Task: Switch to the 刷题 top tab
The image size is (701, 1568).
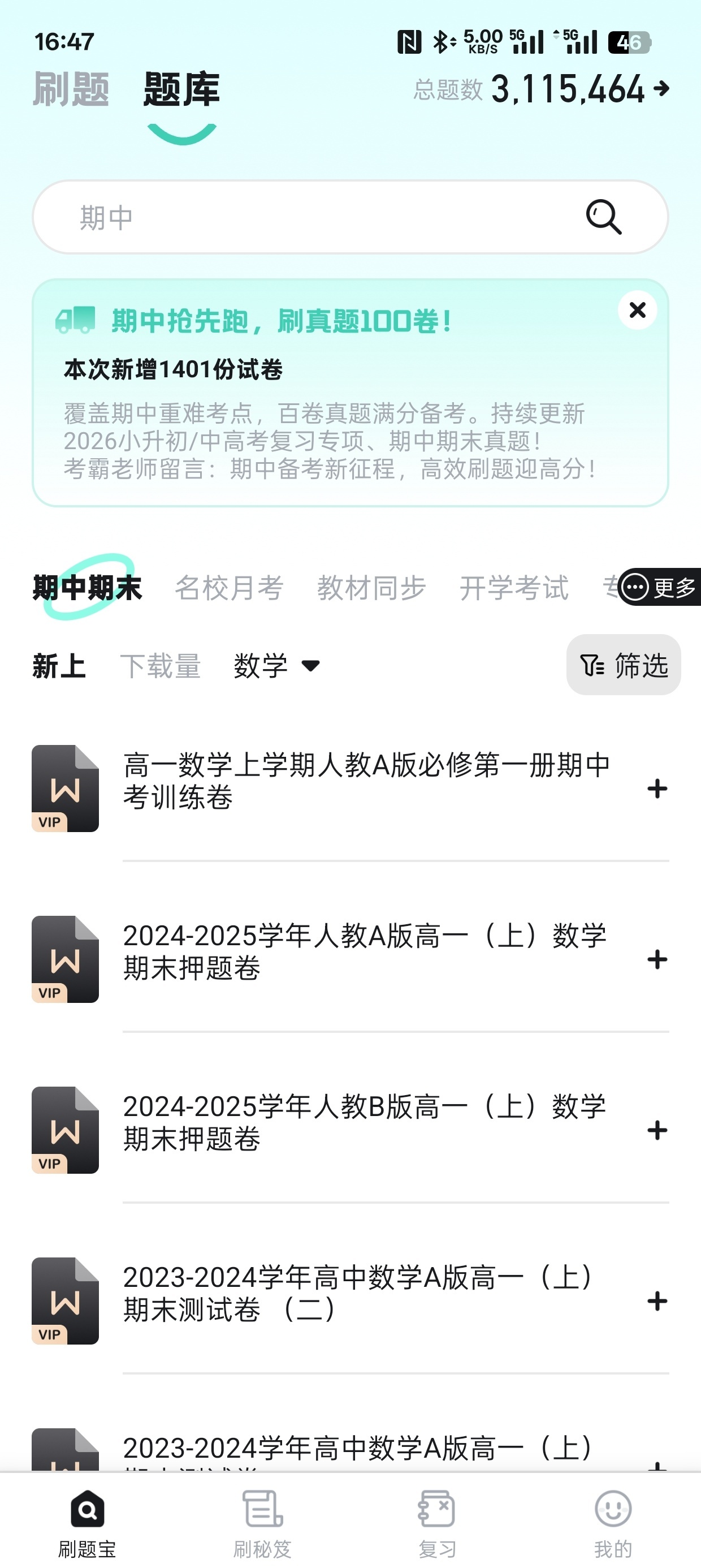Action: tap(71, 89)
